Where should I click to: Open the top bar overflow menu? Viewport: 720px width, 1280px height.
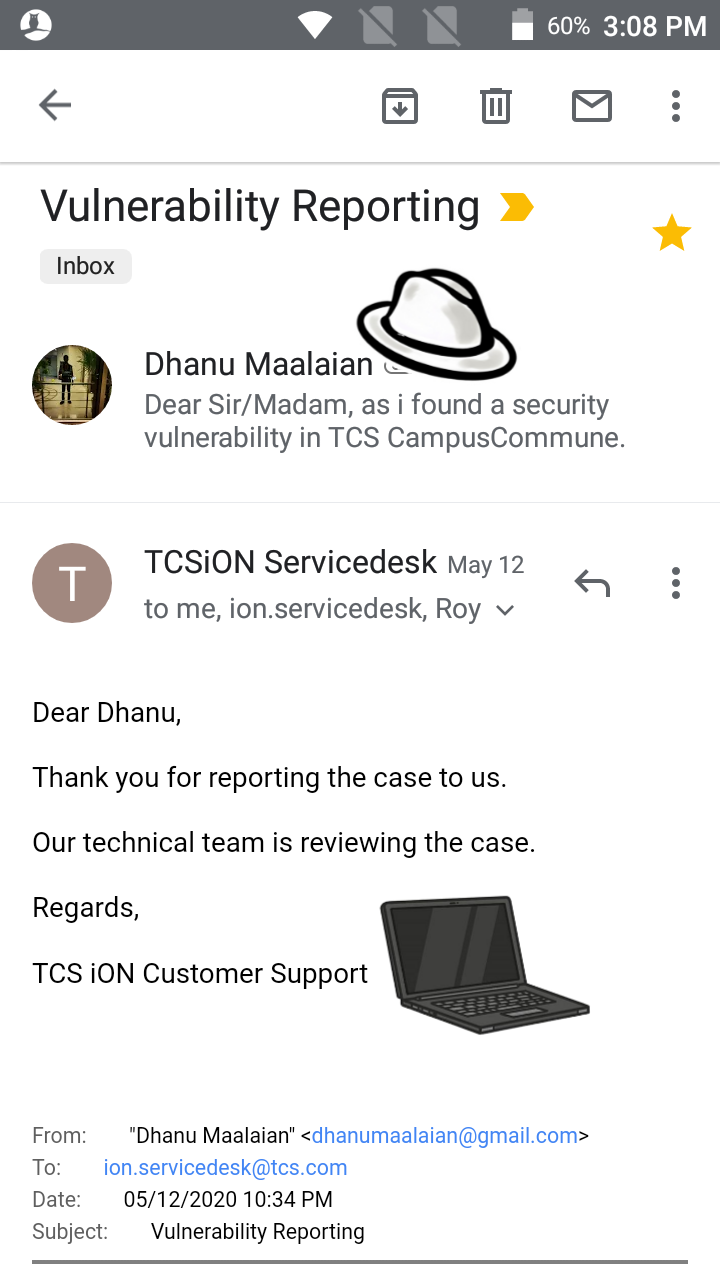click(676, 105)
